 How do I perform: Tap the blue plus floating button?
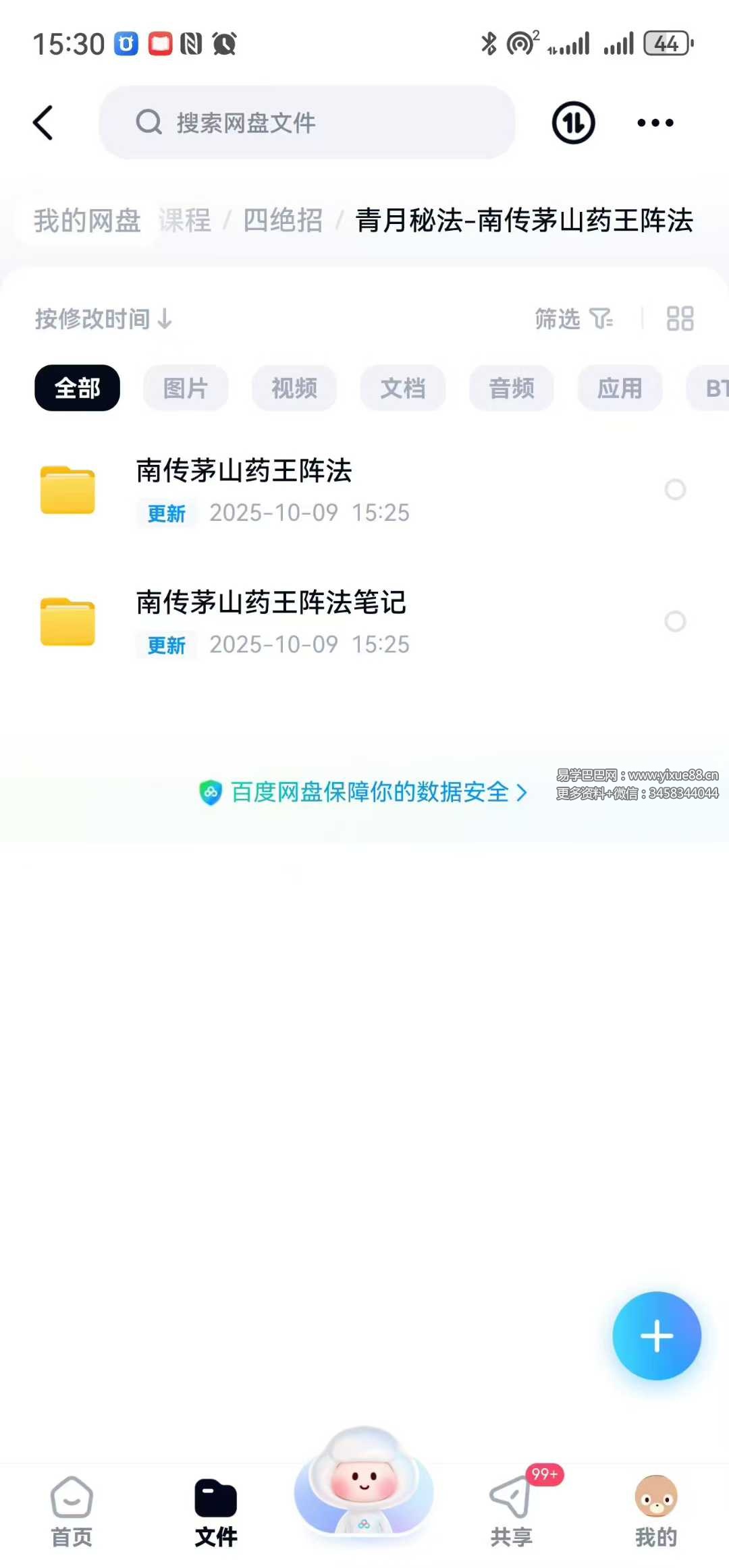[x=656, y=1336]
